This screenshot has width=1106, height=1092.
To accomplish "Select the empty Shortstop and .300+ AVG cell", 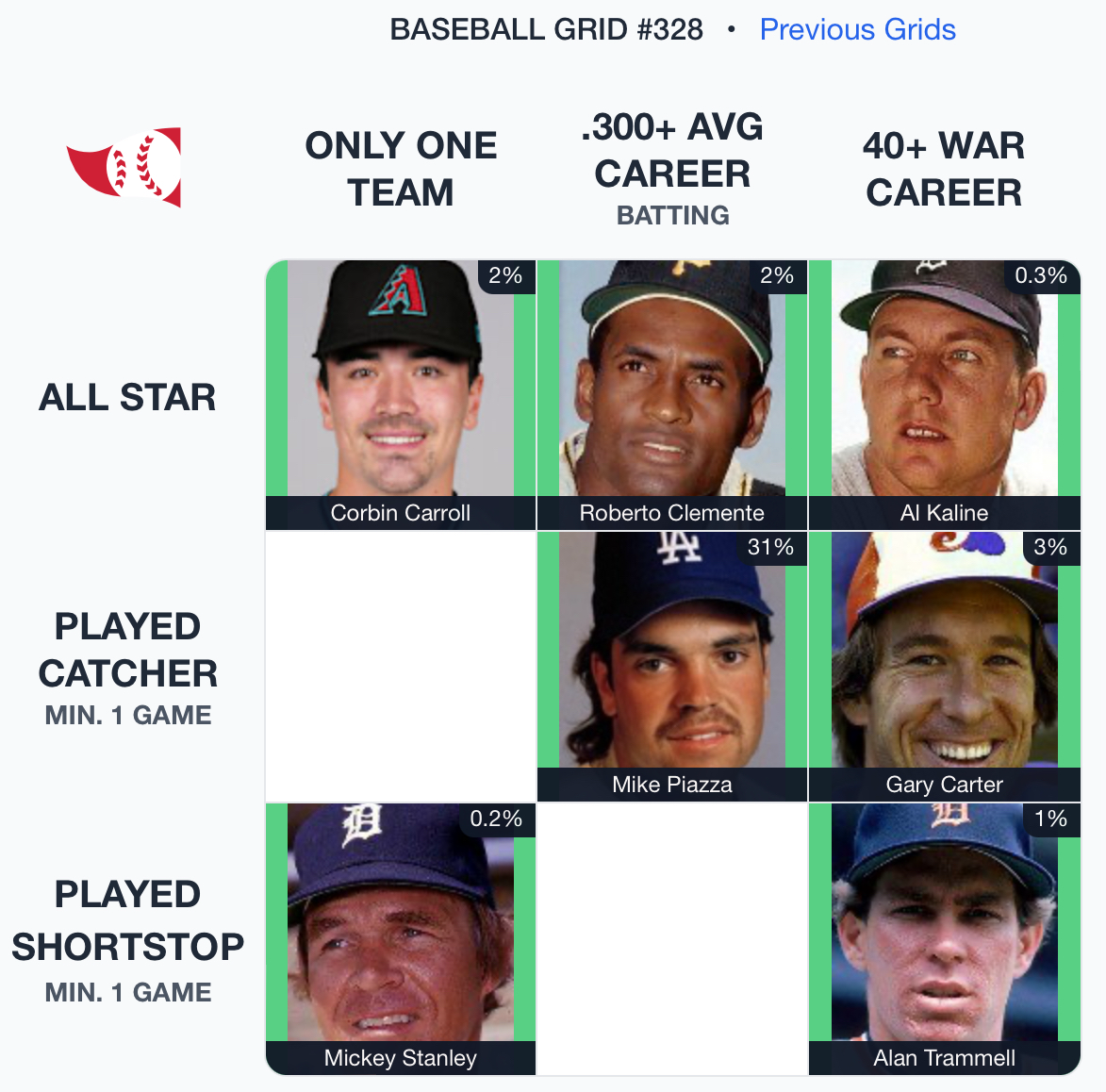I will (x=672, y=938).
